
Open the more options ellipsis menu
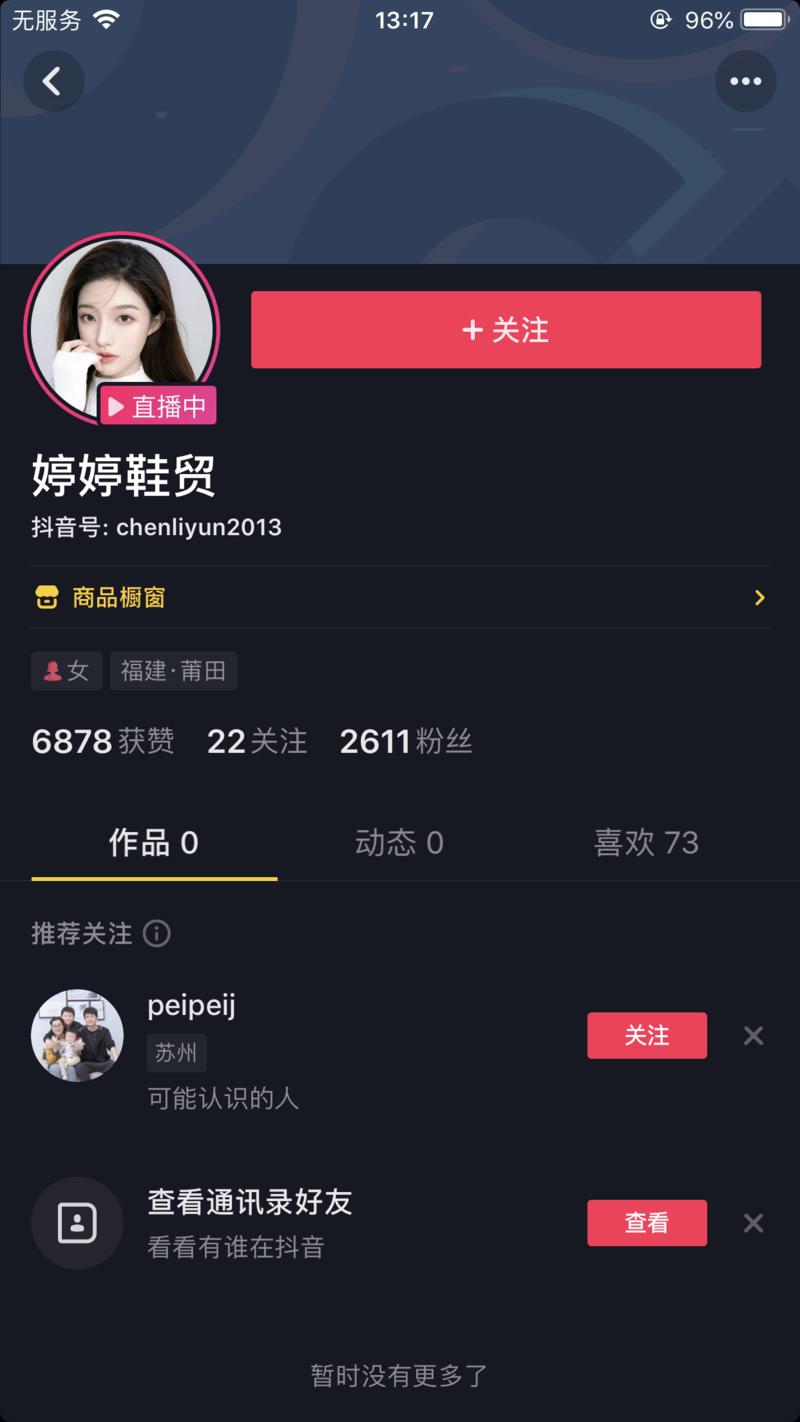pyautogui.click(x=745, y=81)
